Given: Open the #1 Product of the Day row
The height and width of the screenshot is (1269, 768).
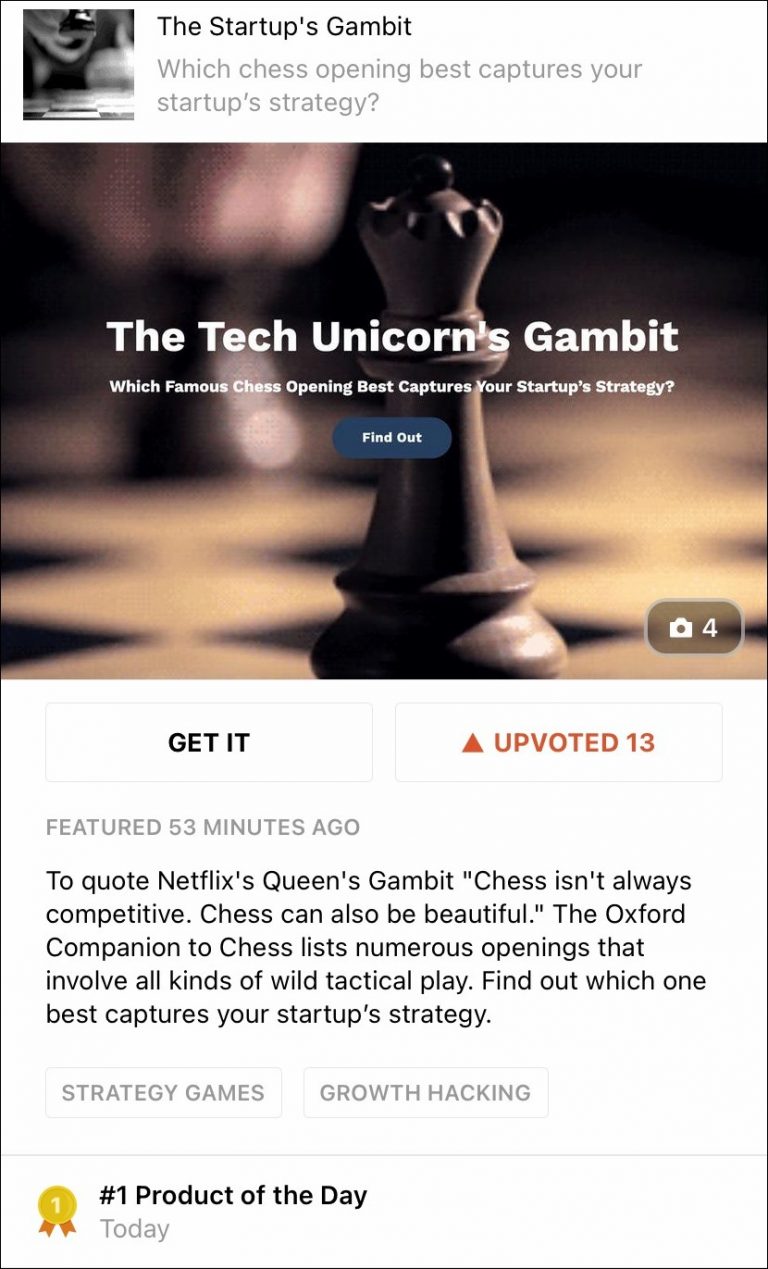Looking at the screenshot, I should pos(232,1211).
